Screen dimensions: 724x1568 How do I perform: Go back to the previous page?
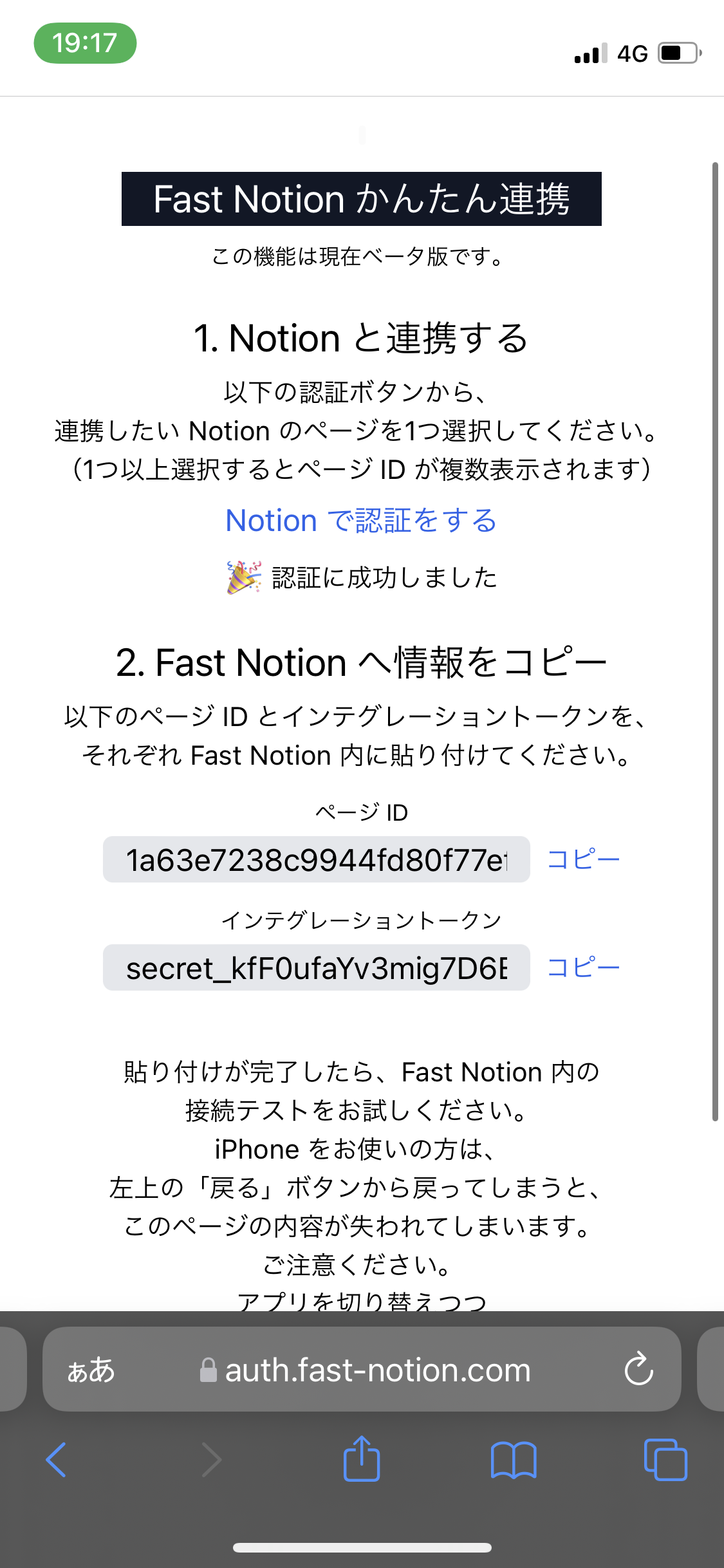57,1459
